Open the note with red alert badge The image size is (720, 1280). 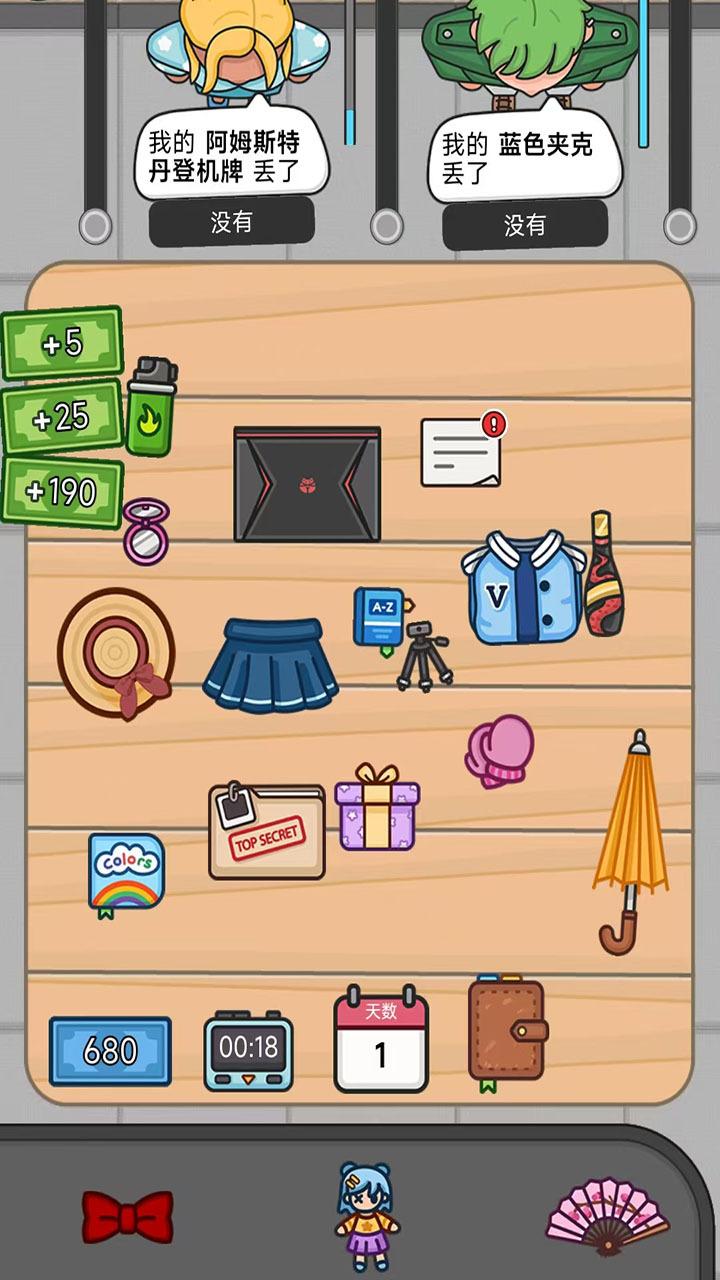(461, 453)
